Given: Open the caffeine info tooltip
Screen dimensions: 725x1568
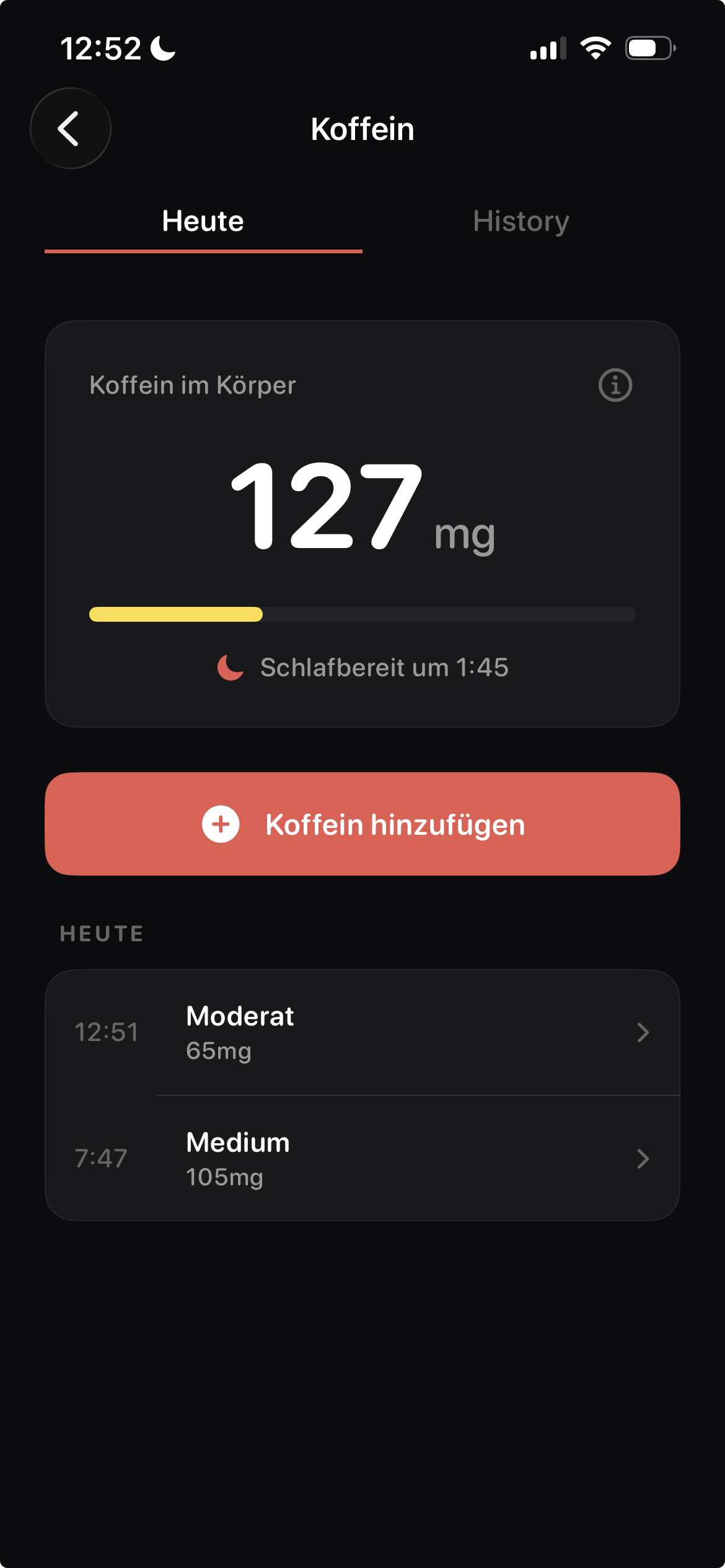Looking at the screenshot, I should 615,386.
